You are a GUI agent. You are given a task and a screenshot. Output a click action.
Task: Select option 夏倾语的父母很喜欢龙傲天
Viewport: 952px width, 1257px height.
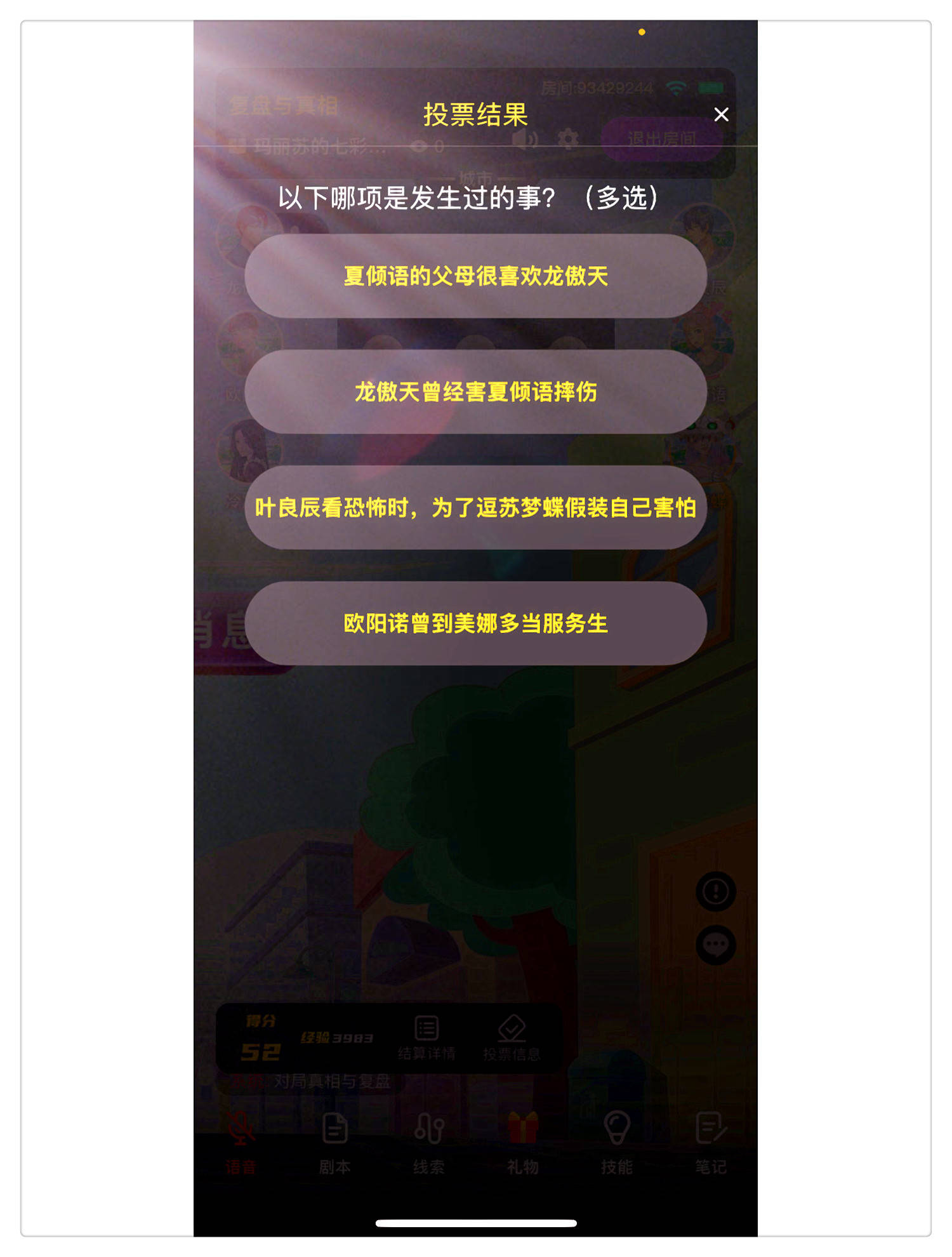click(475, 276)
